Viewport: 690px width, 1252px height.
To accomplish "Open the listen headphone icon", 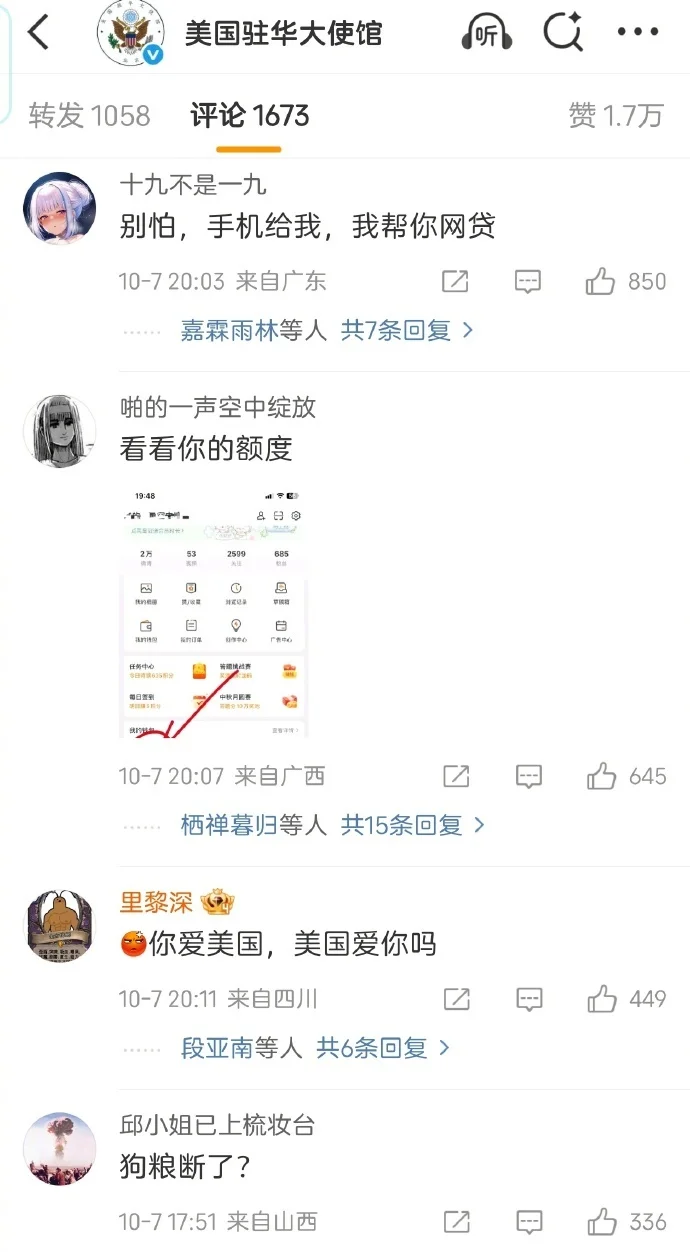I will click(x=487, y=33).
